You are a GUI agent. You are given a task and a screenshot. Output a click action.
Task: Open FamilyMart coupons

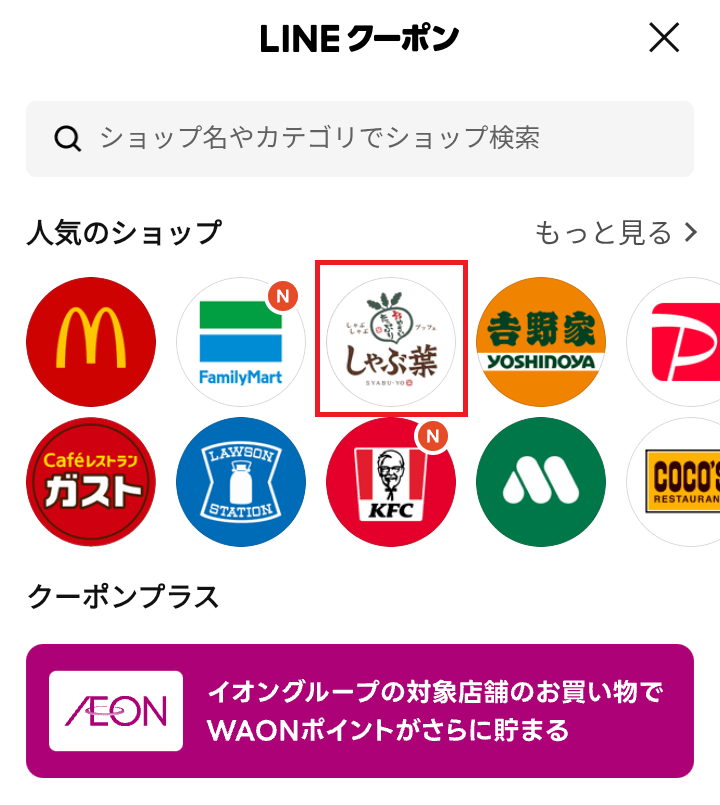click(x=241, y=341)
